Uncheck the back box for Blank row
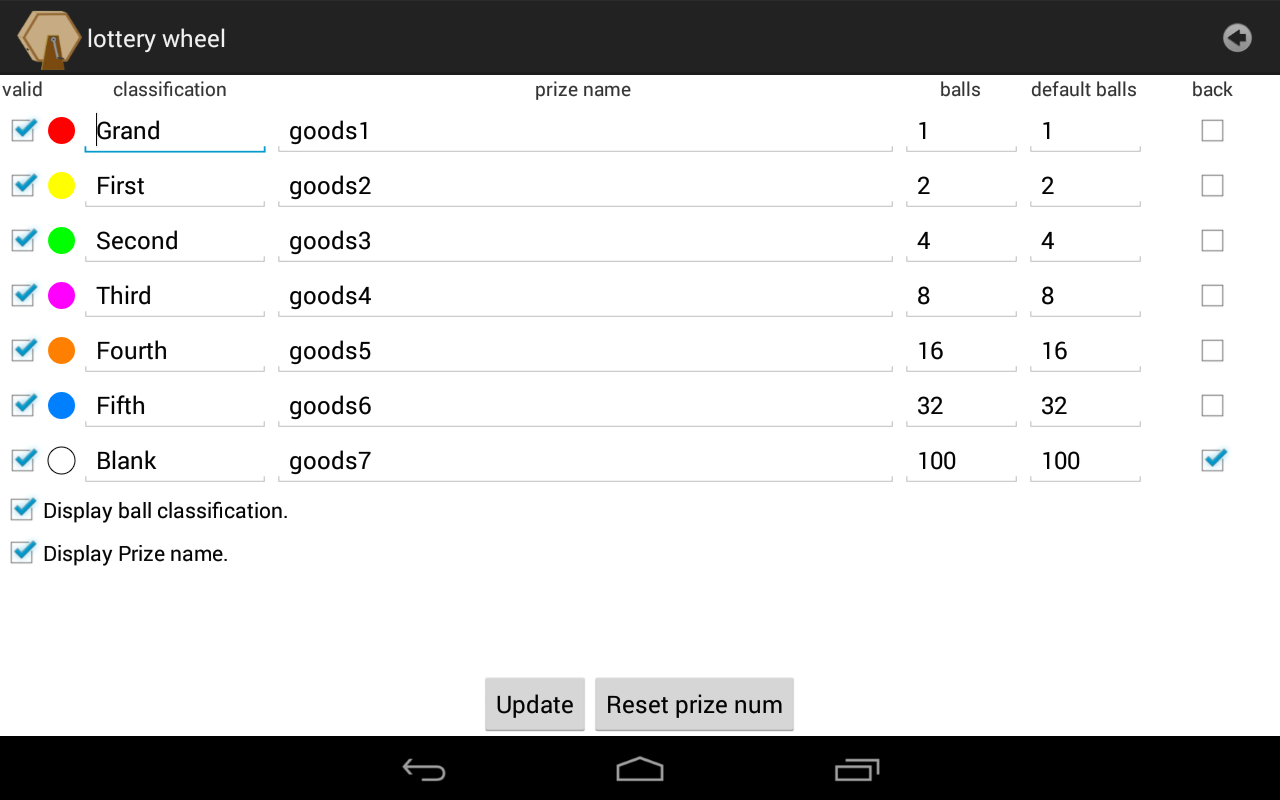Screen dimensions: 1280x800 [x=1213, y=460]
